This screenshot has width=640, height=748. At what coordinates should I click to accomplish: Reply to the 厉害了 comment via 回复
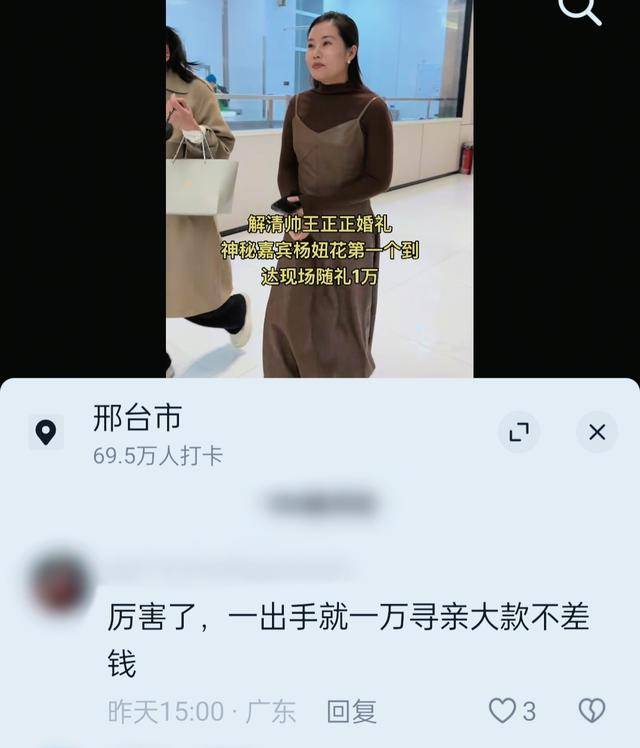(351, 711)
